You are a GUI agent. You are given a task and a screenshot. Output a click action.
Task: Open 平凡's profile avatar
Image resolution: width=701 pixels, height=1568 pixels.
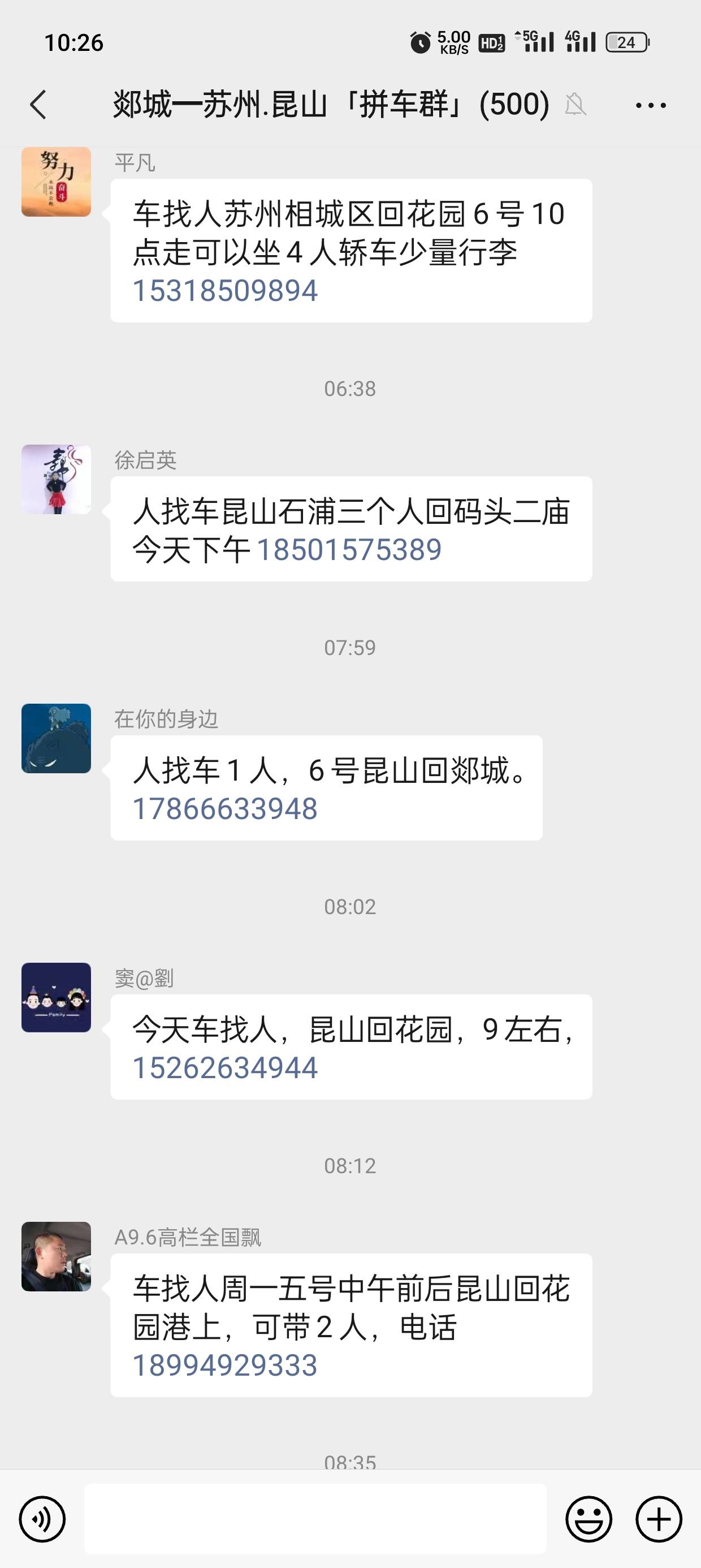[x=56, y=182]
